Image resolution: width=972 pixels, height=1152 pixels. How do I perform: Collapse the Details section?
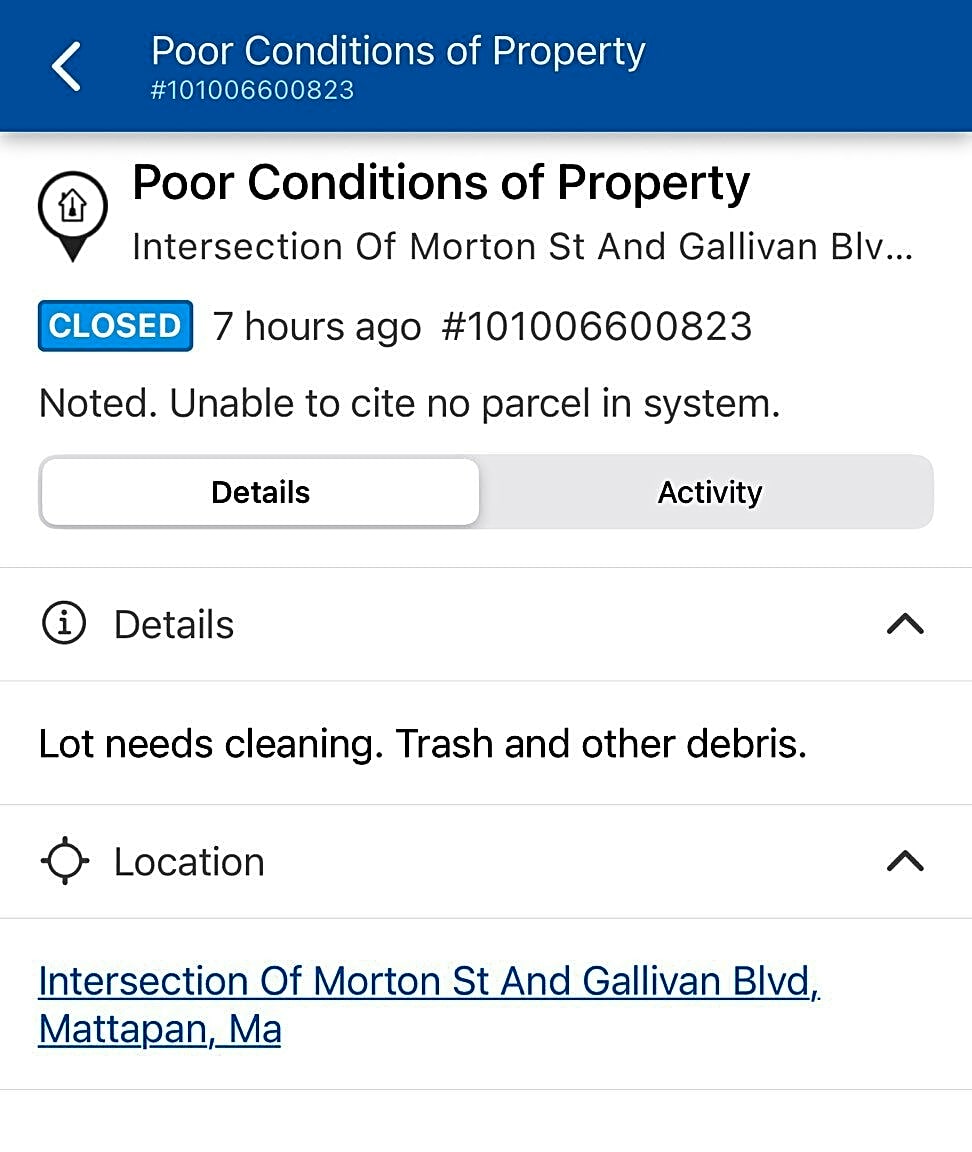point(904,625)
